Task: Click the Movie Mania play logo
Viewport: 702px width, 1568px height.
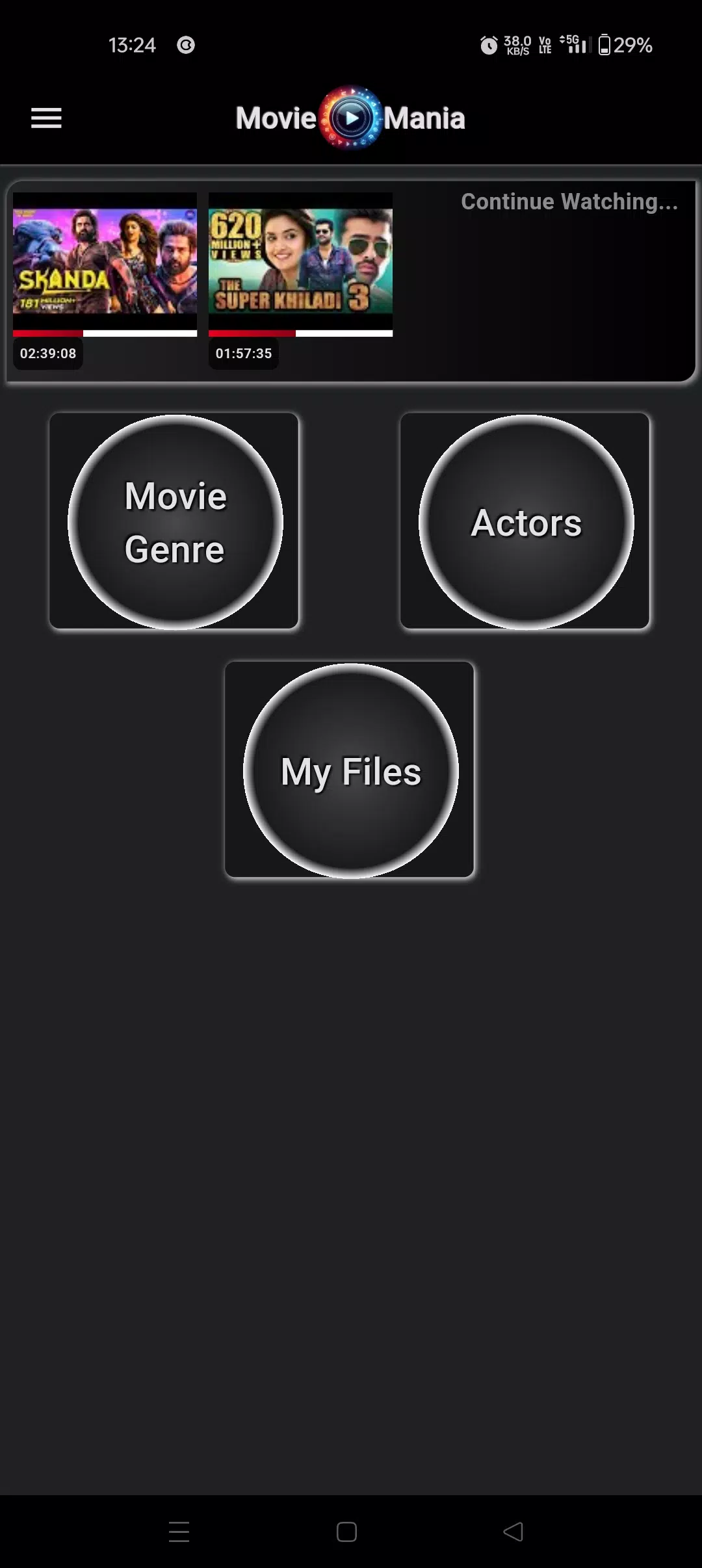Action: click(x=350, y=118)
